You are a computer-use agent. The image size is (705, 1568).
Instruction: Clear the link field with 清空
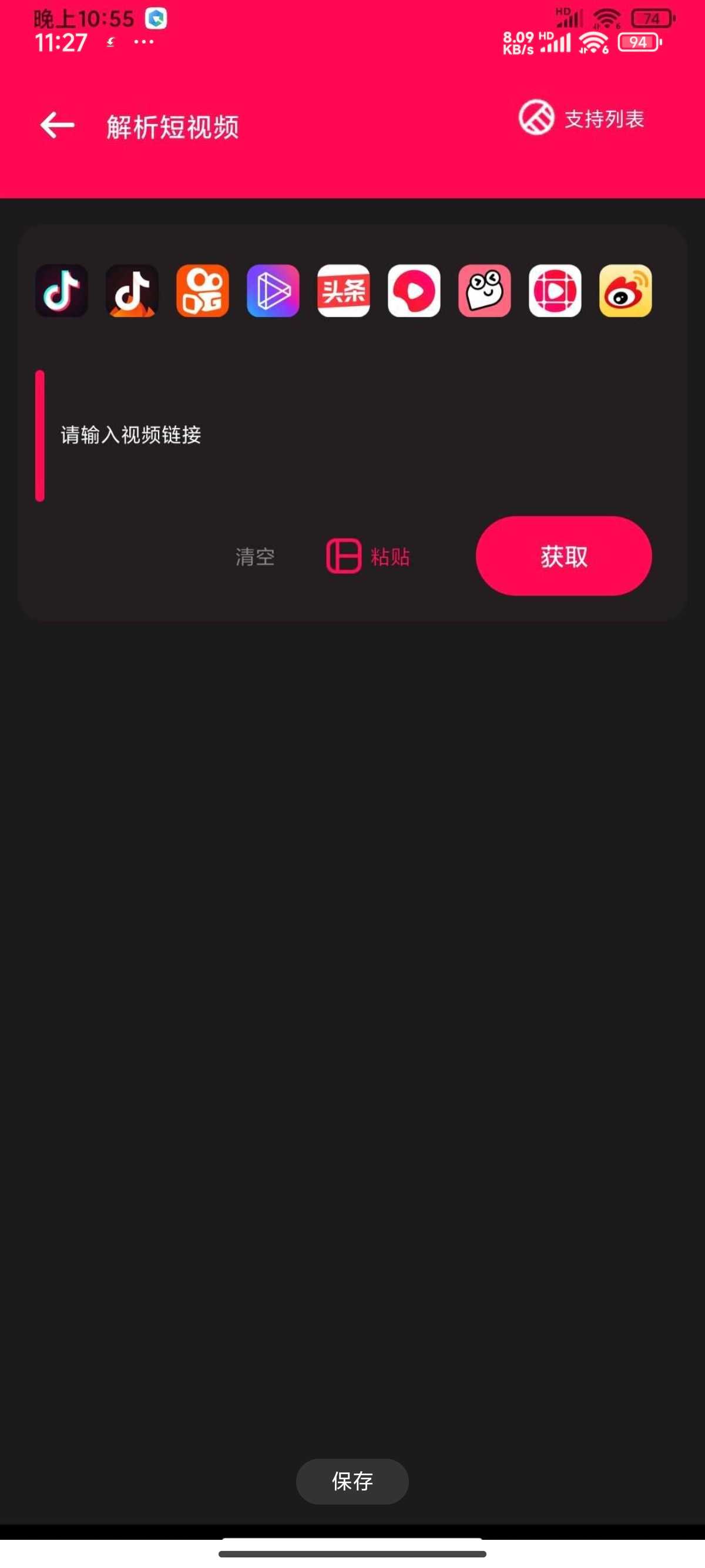click(255, 556)
